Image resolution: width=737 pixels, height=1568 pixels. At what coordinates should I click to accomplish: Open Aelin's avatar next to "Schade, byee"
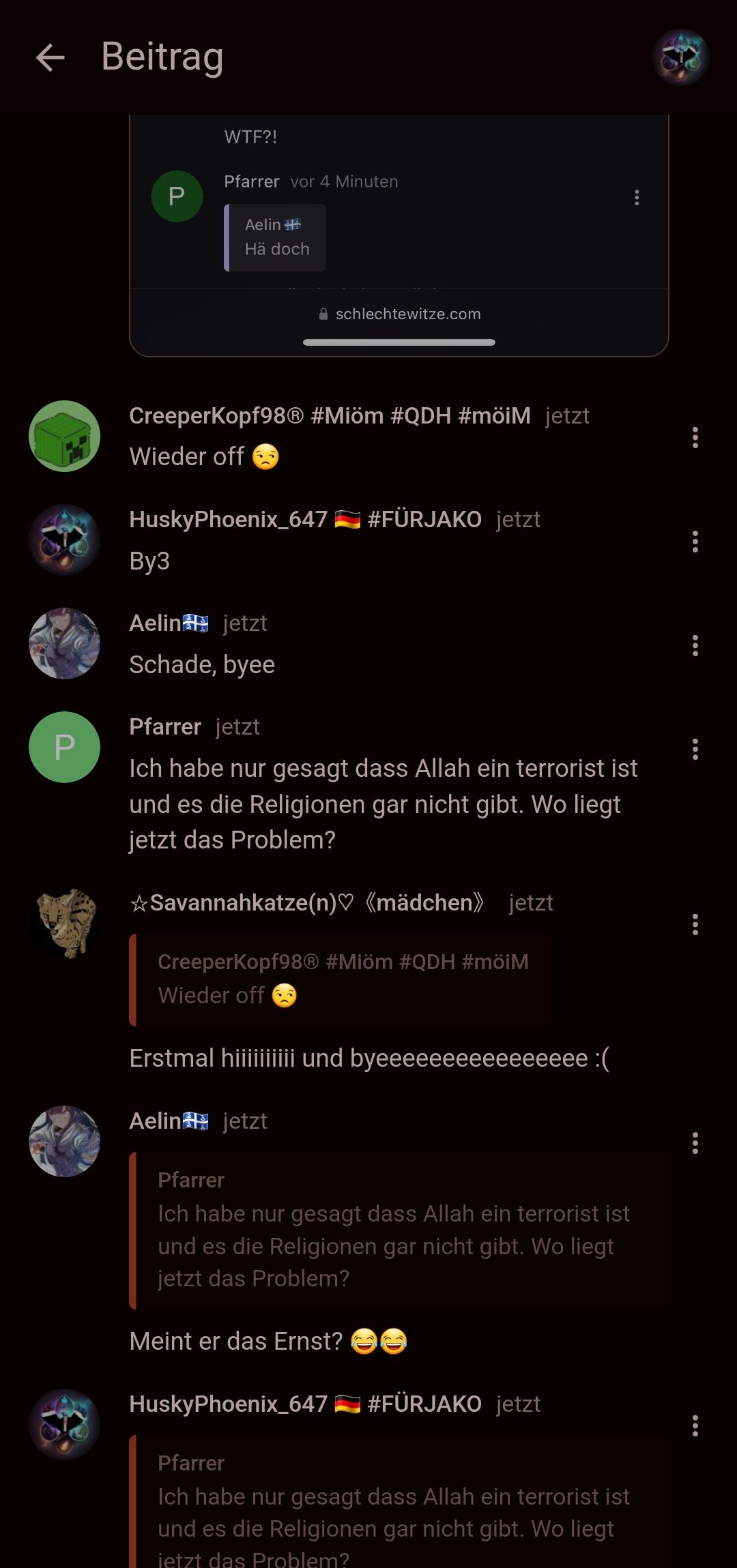click(x=64, y=644)
